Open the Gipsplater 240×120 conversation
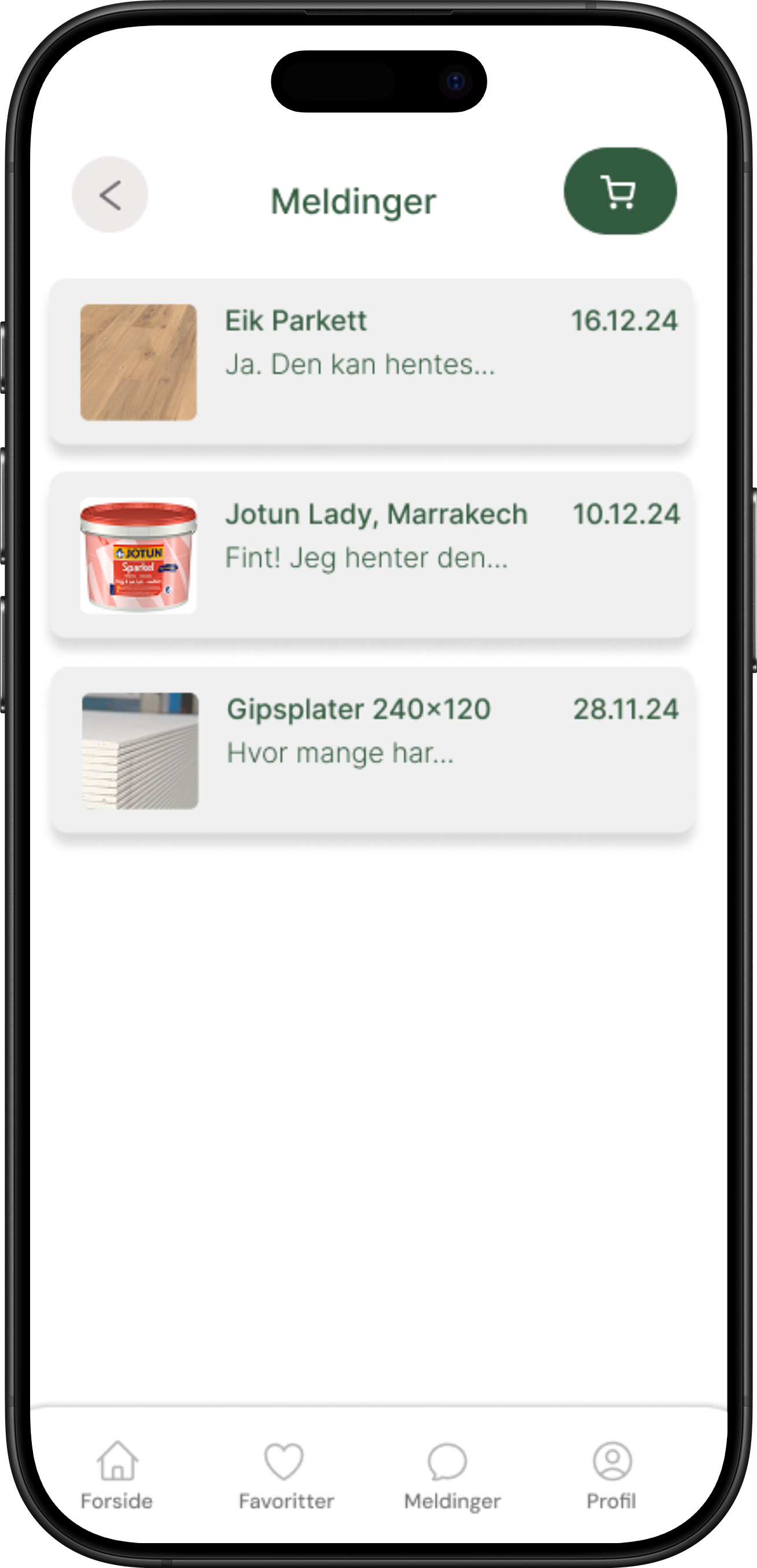 pos(371,750)
